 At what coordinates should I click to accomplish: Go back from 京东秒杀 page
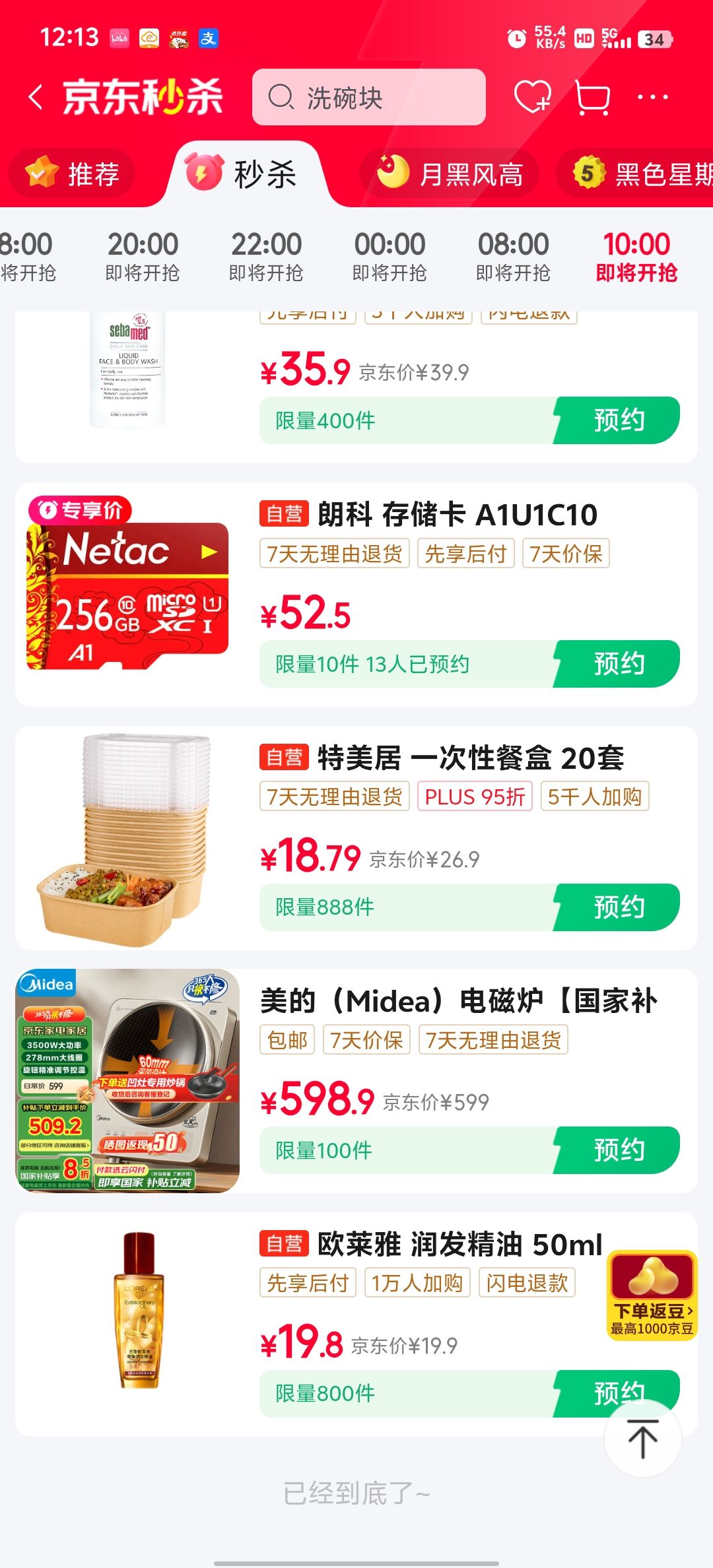click(36, 97)
